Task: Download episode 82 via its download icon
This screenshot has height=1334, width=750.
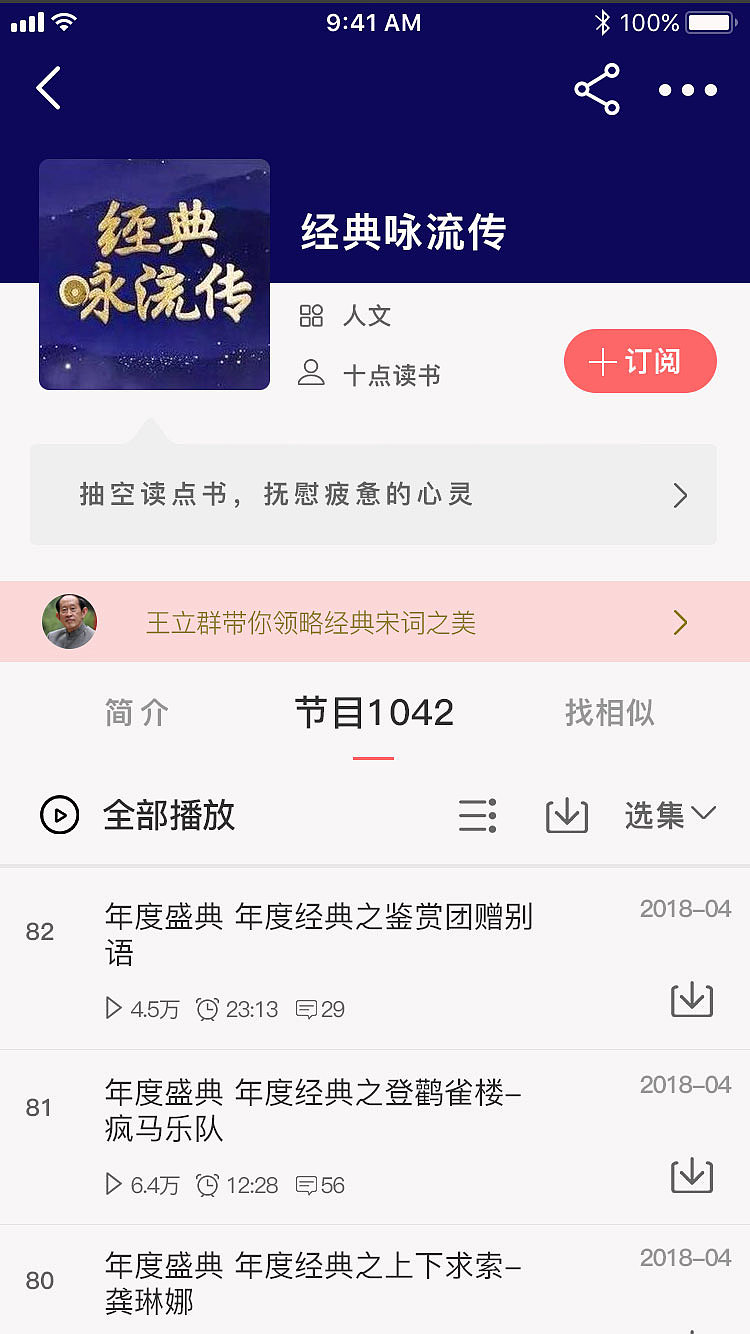Action: pyautogui.click(x=692, y=999)
